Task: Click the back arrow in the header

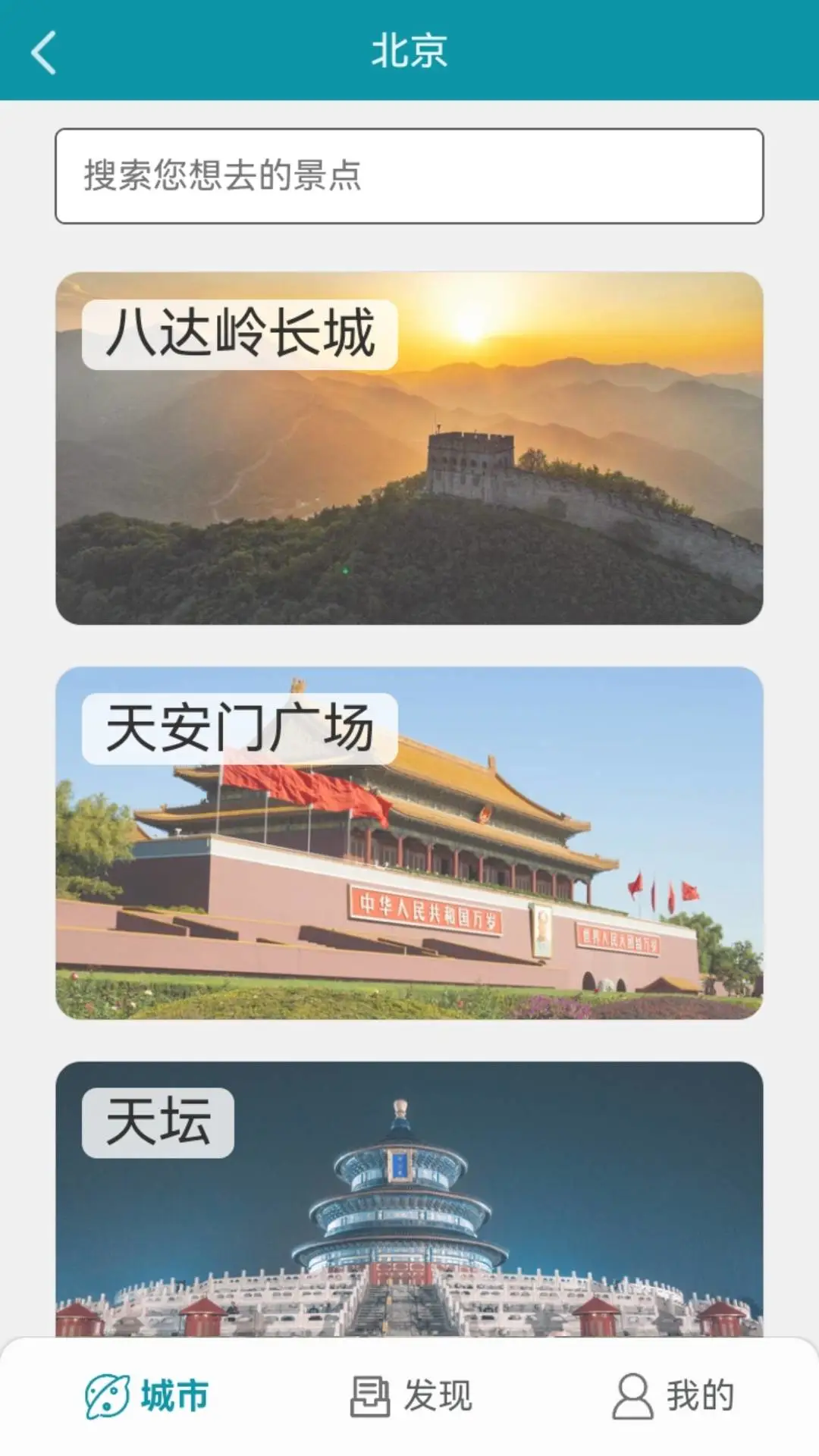Action: tap(43, 53)
